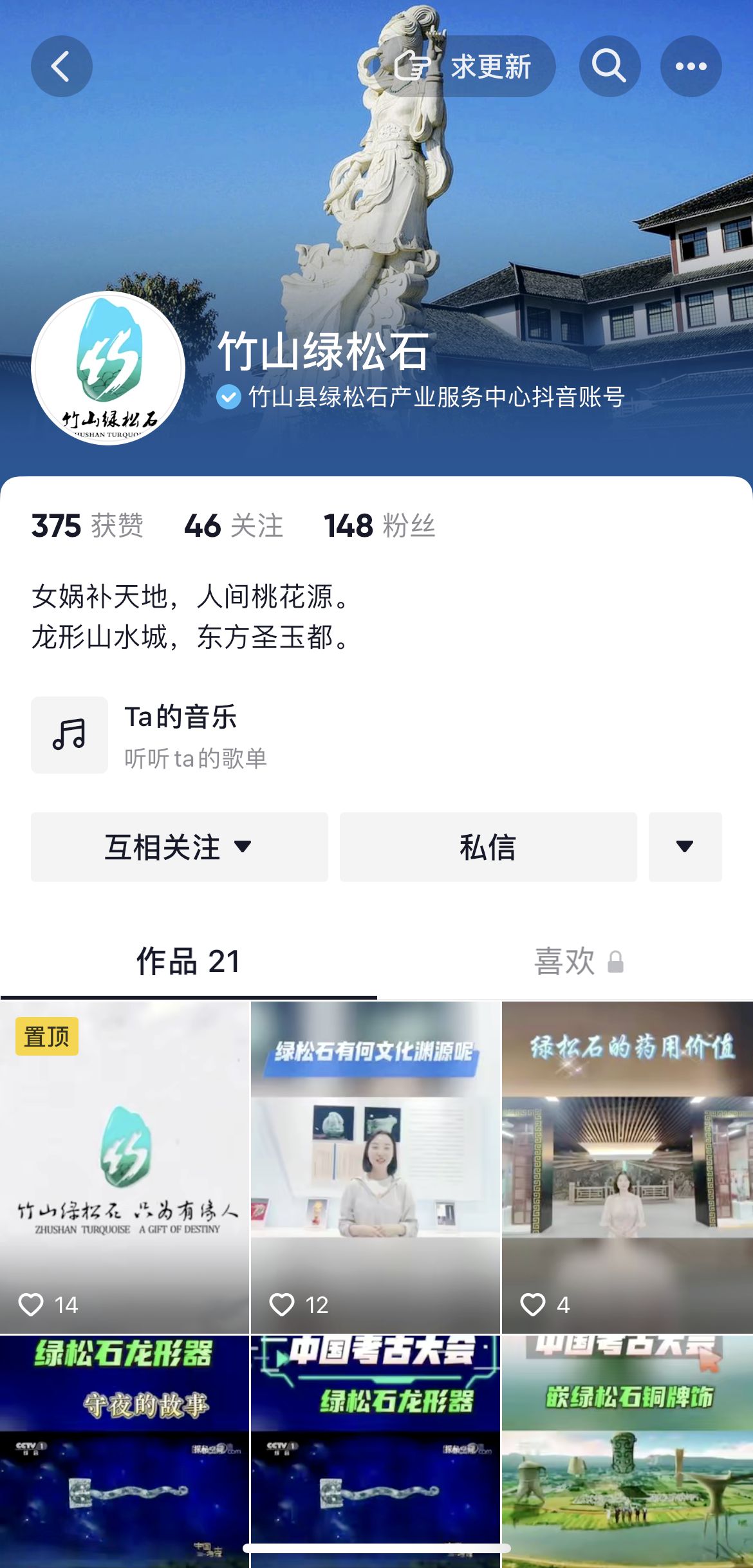The width and height of the screenshot is (753, 1568).
Task: Open the 获赞 likes count
Action: (x=88, y=526)
